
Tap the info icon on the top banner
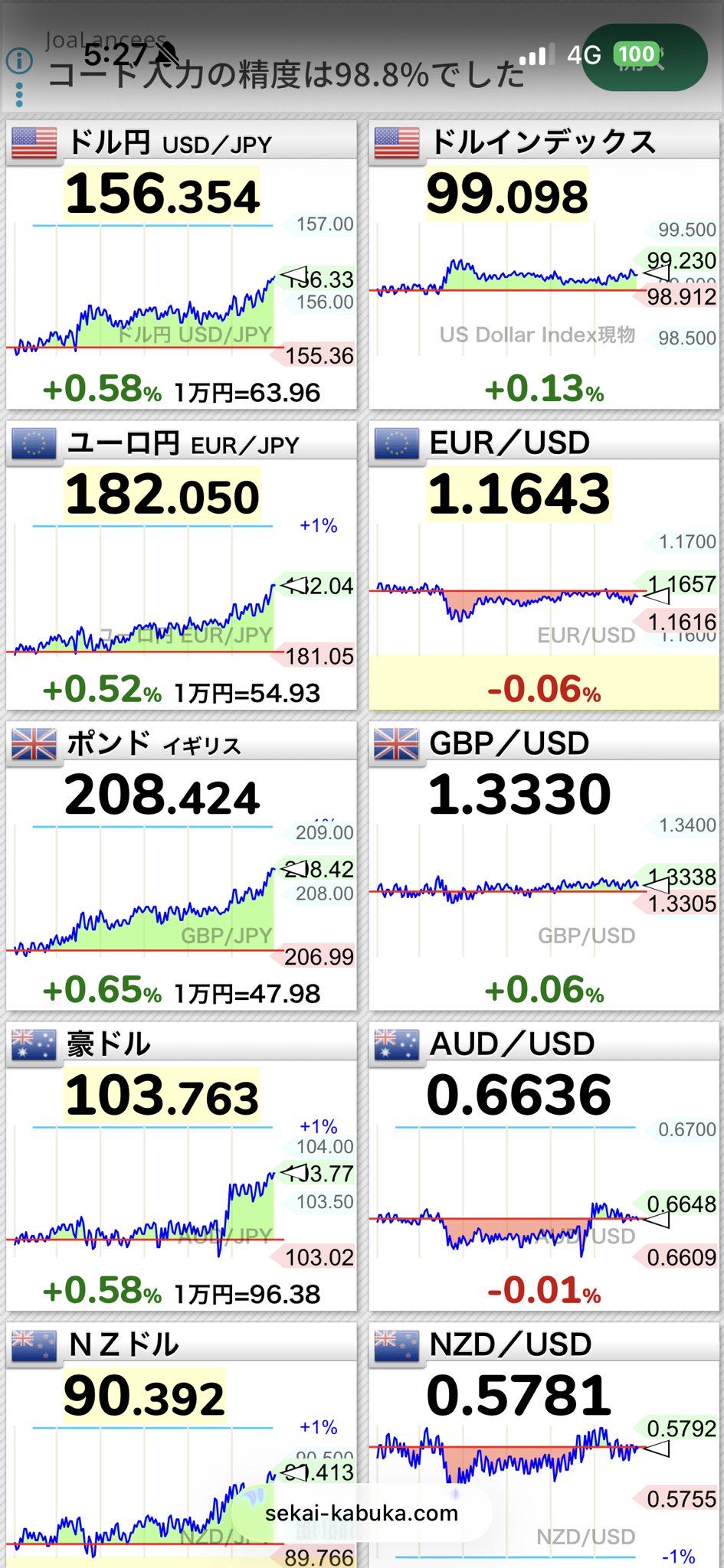(19, 60)
